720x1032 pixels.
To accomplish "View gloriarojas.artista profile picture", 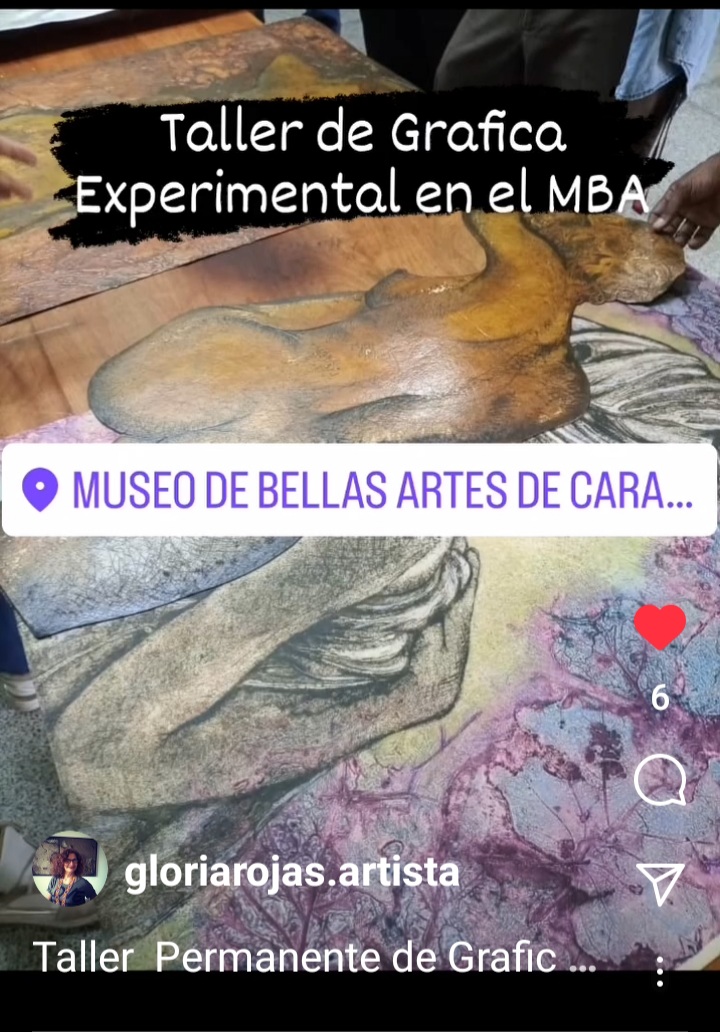I will [70, 870].
